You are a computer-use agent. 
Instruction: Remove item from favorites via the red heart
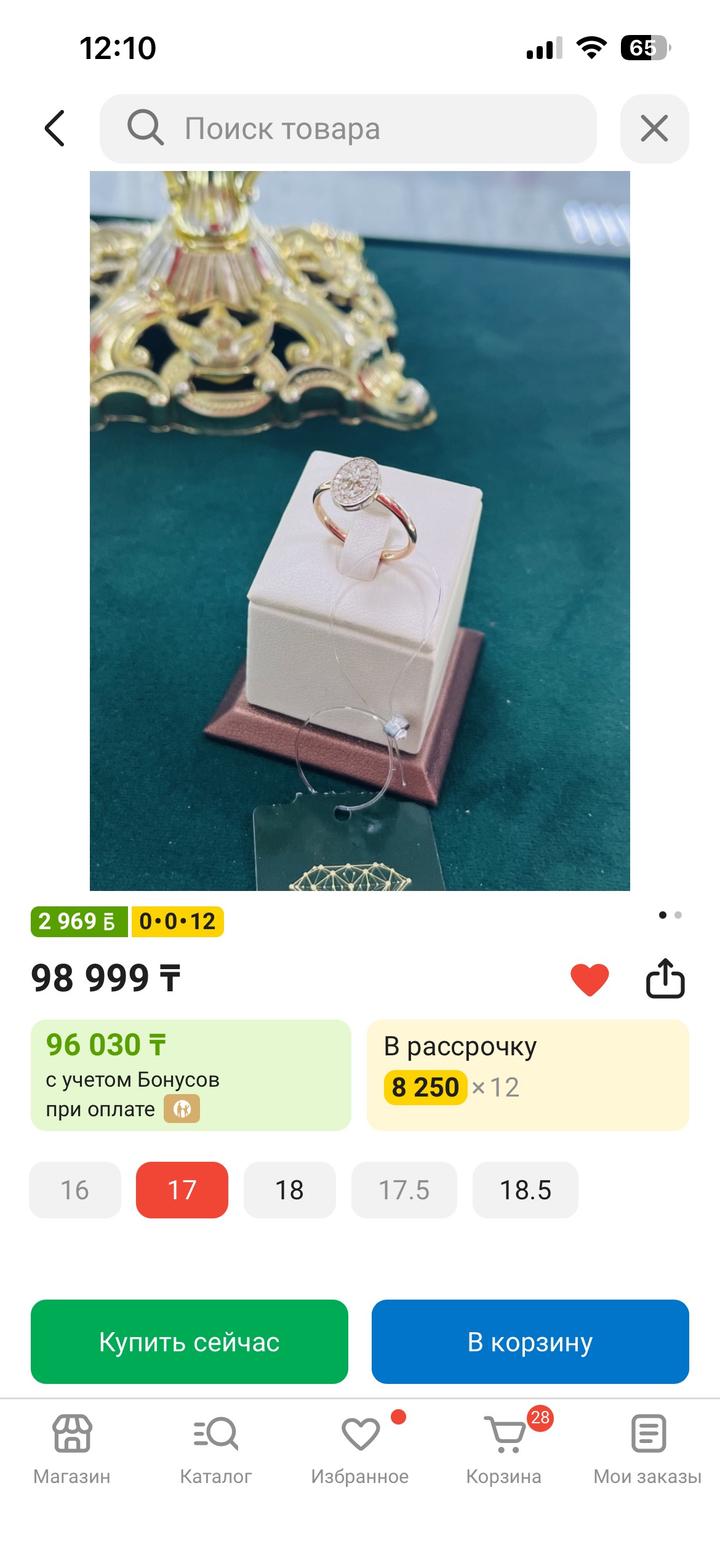click(589, 979)
